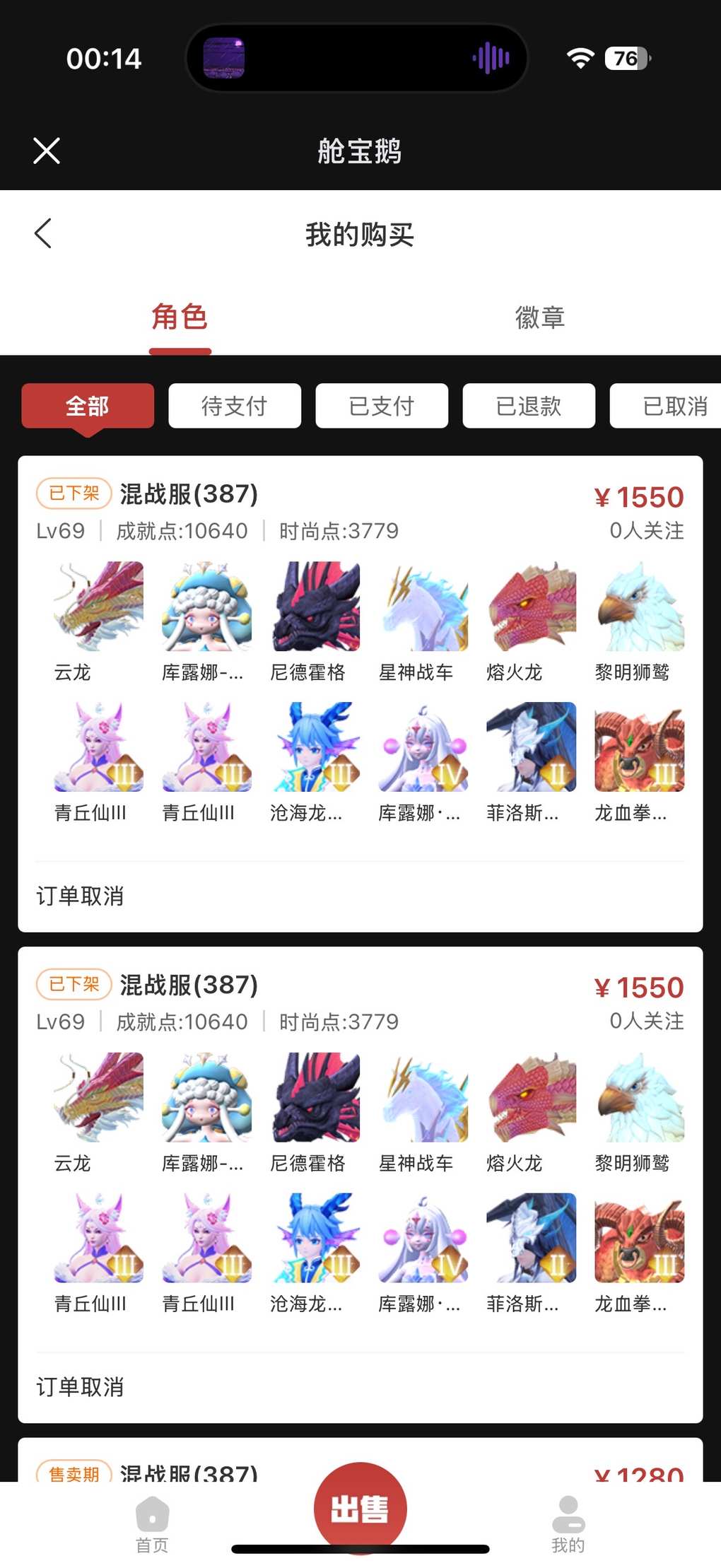
Task: Filter orders by 已支付
Action: [382, 406]
